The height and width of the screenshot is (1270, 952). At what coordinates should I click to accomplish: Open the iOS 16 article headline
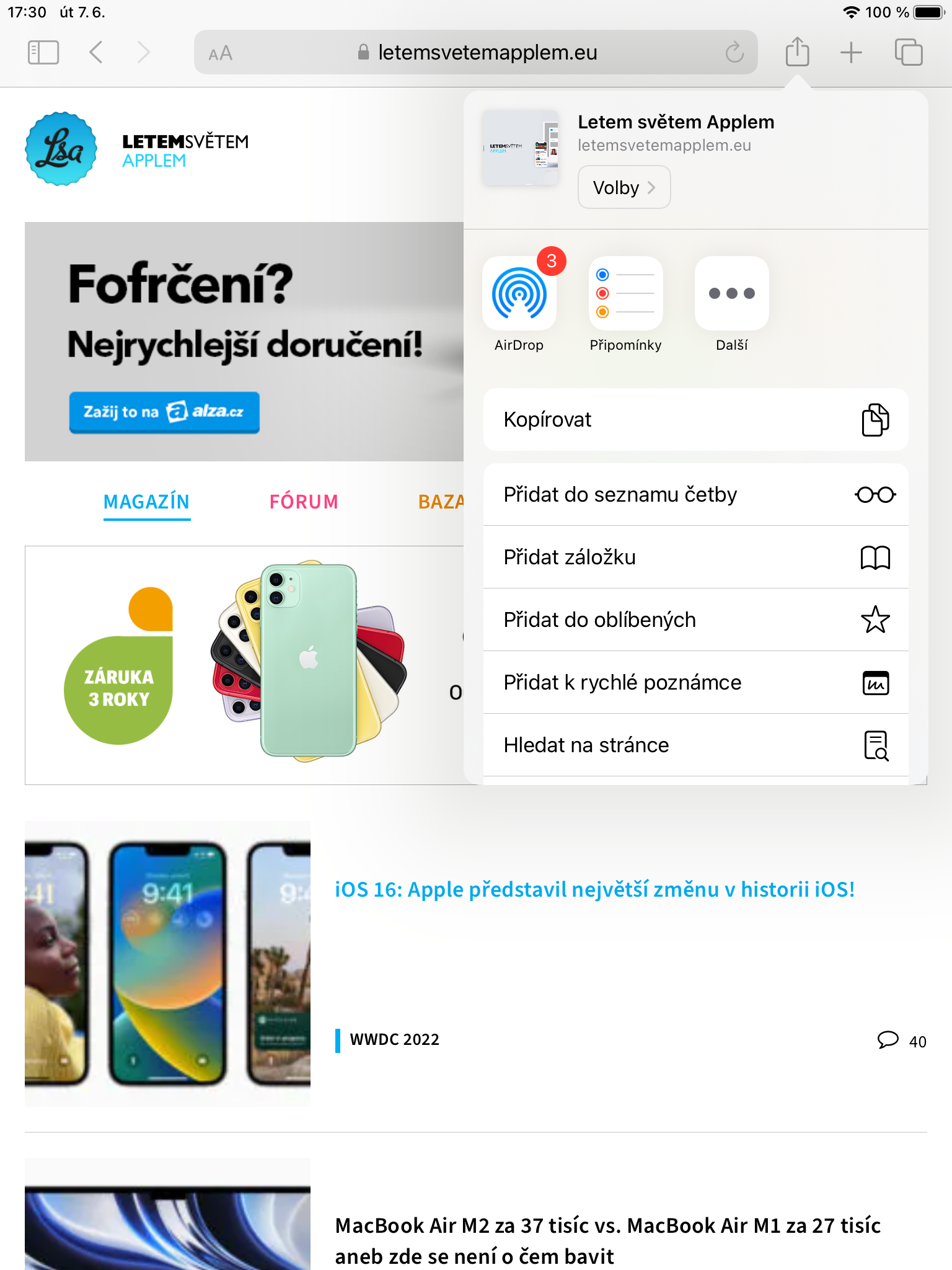pyautogui.click(x=595, y=890)
